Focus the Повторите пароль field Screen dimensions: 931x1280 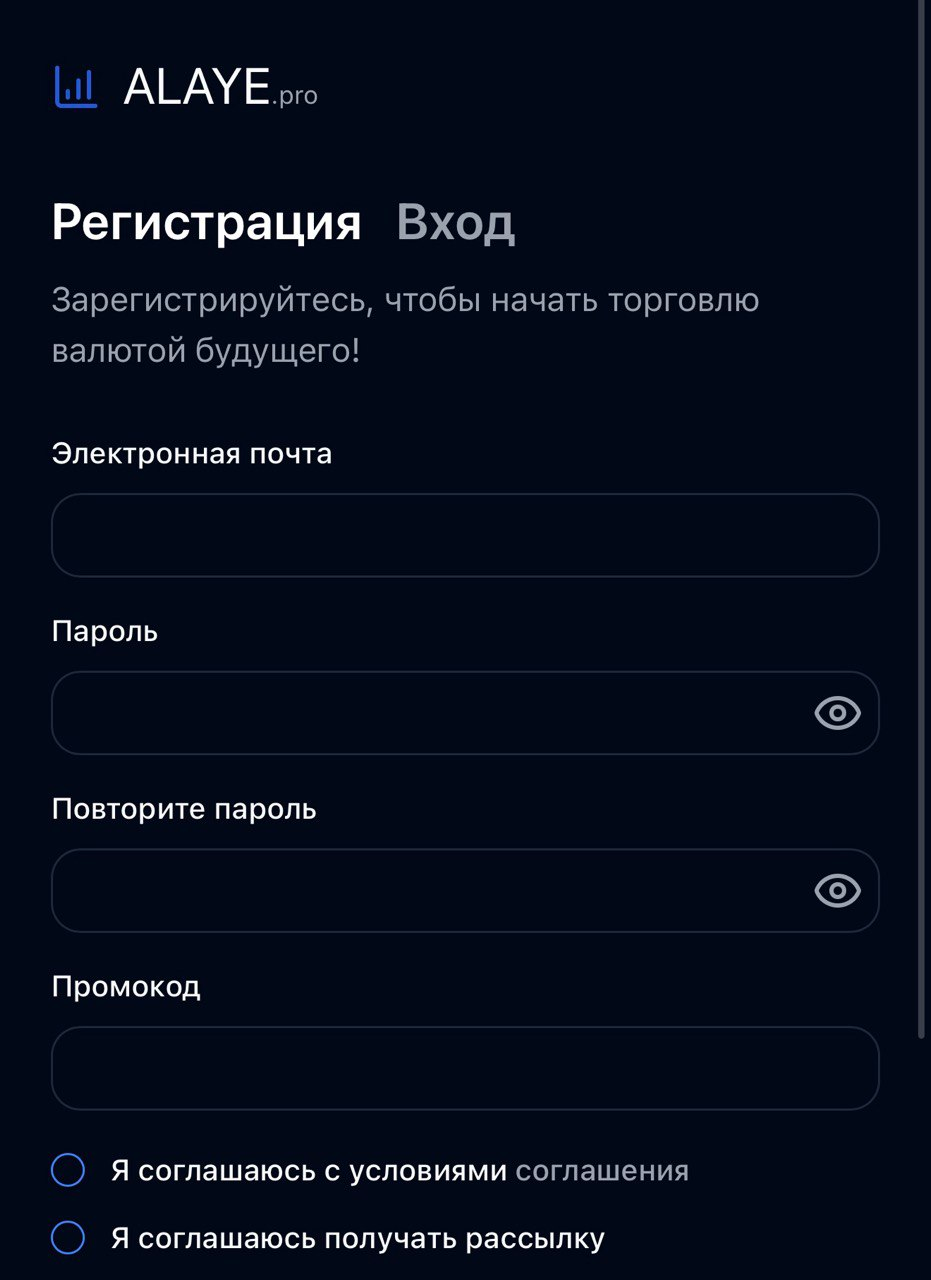[x=430, y=891]
